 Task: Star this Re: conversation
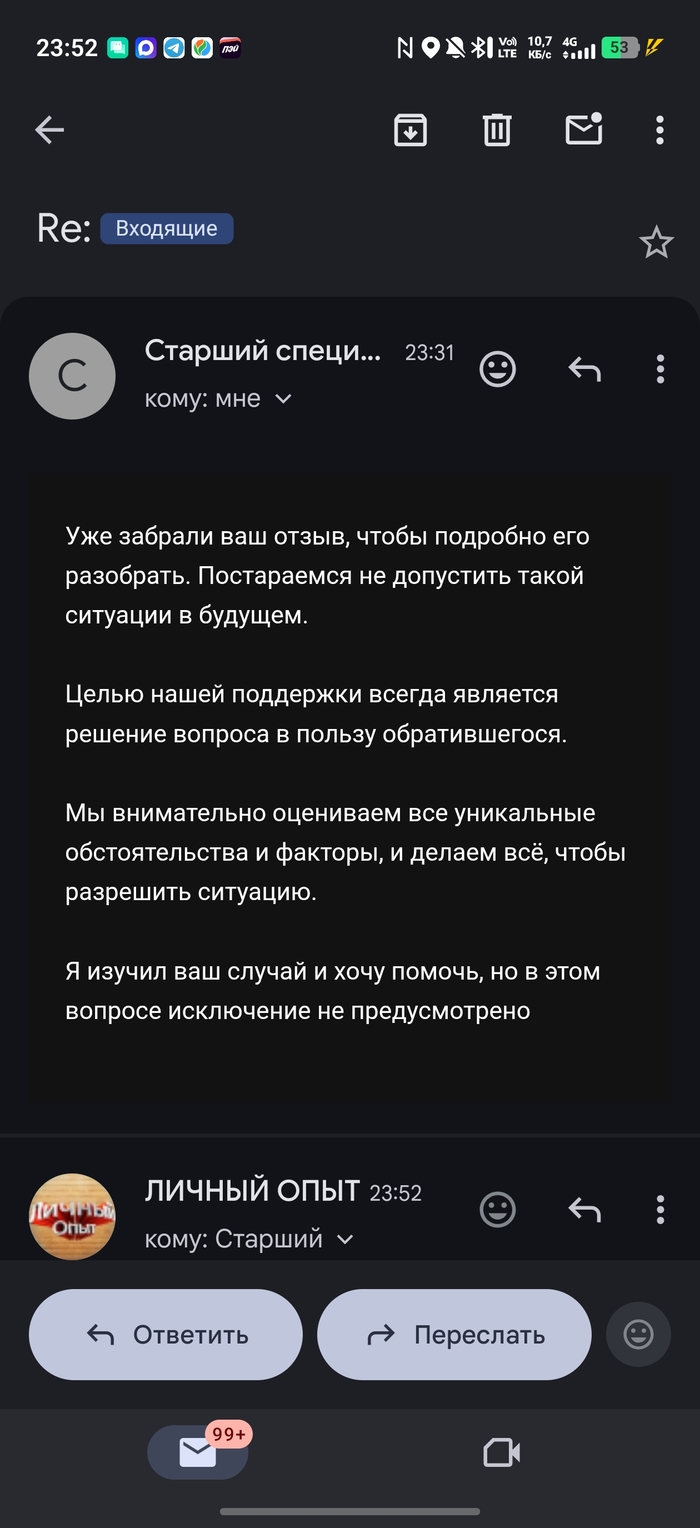pos(656,242)
